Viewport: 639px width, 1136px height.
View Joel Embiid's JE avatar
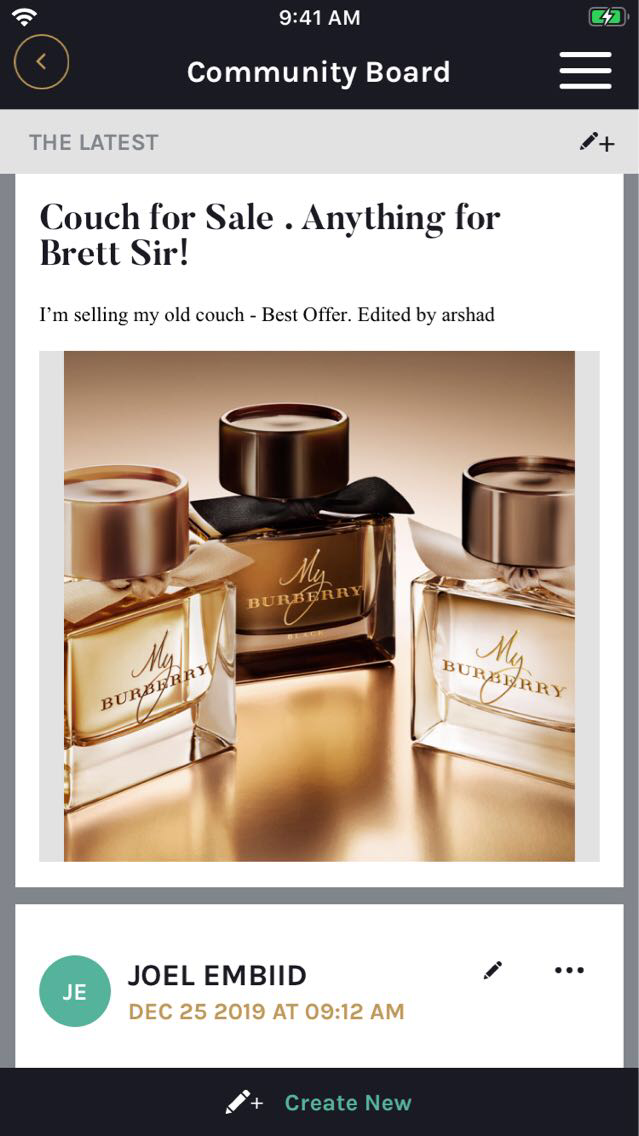[x=74, y=991]
